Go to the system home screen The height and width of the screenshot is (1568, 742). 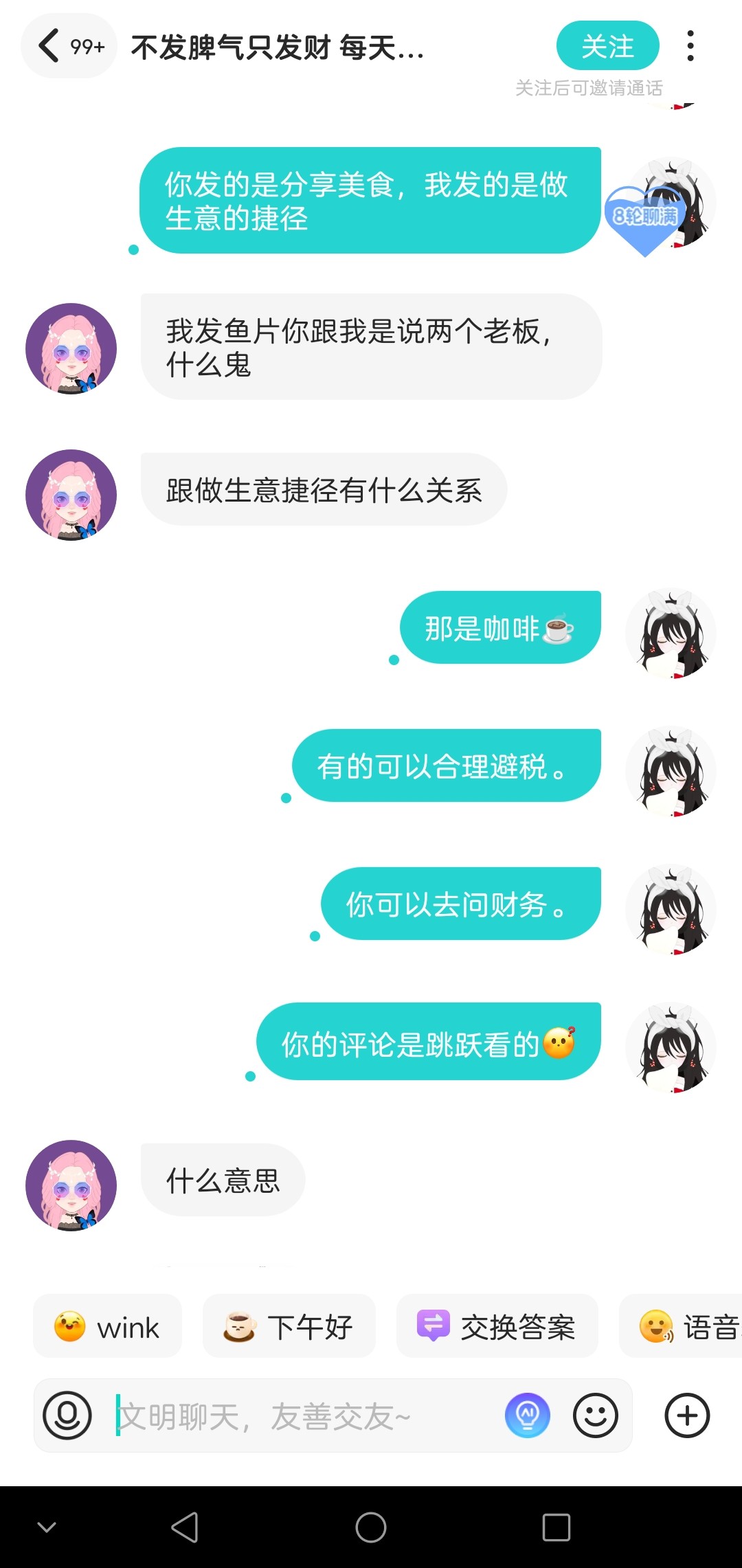371,1527
